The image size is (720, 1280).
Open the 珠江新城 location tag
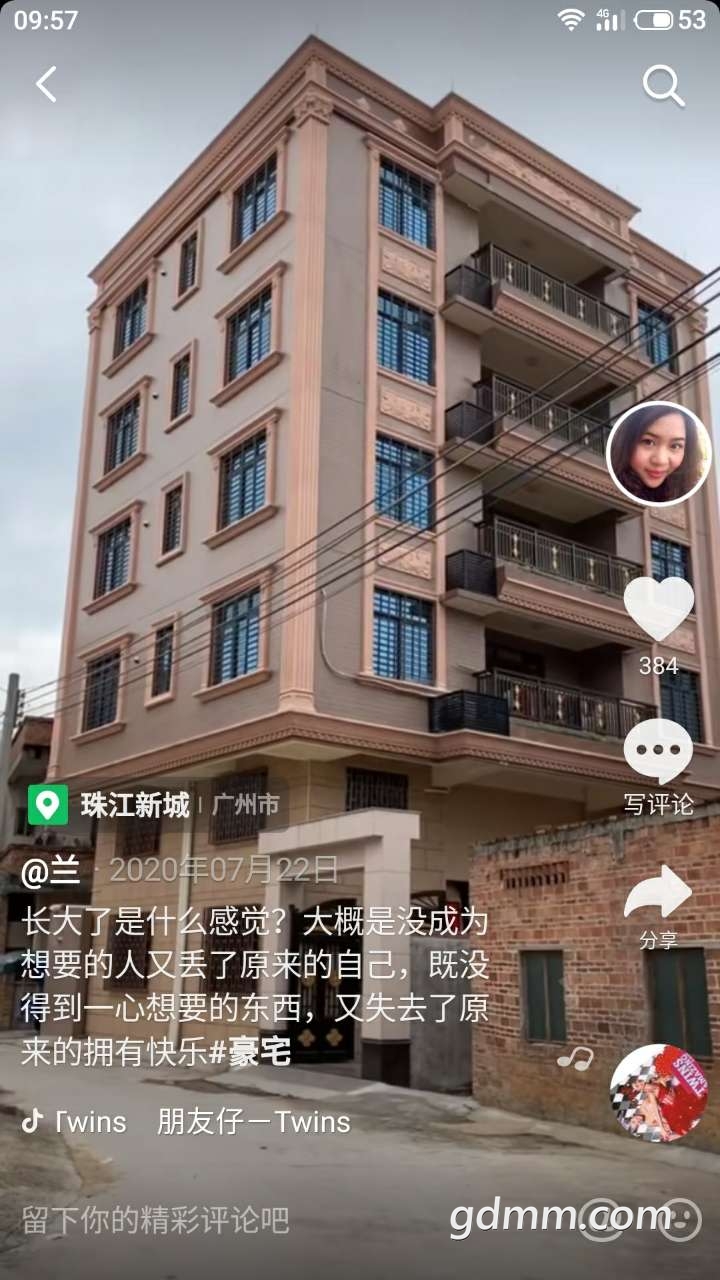click(x=135, y=805)
